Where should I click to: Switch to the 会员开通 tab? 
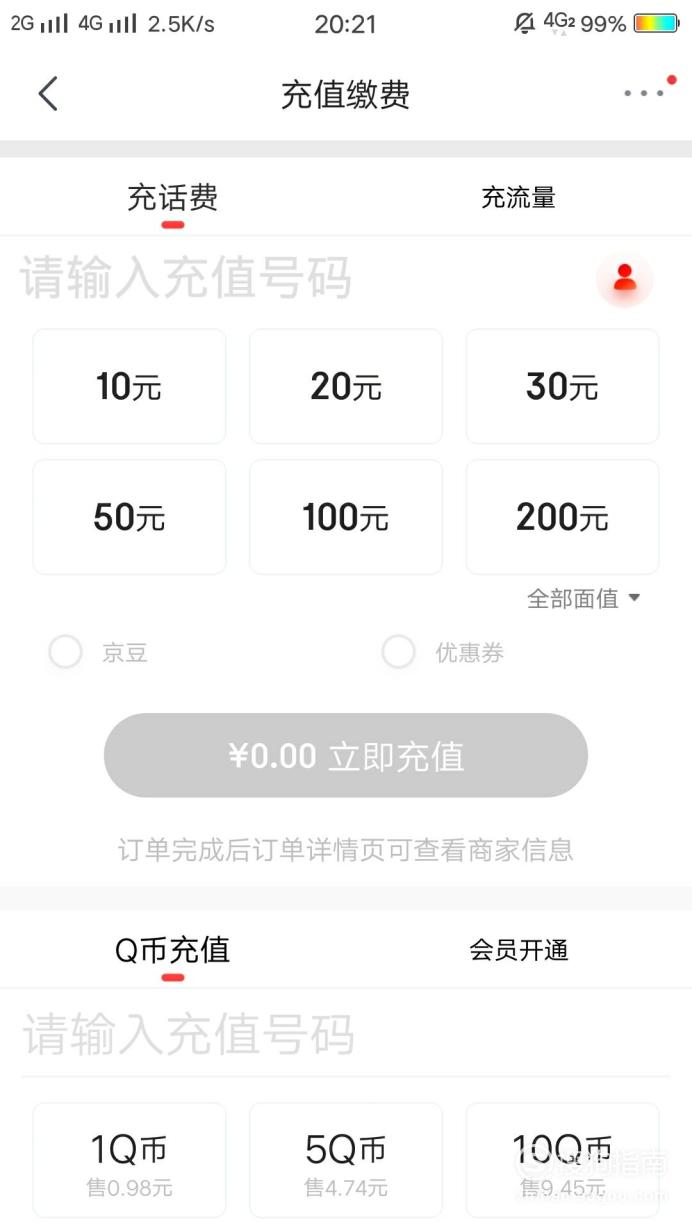(519, 950)
